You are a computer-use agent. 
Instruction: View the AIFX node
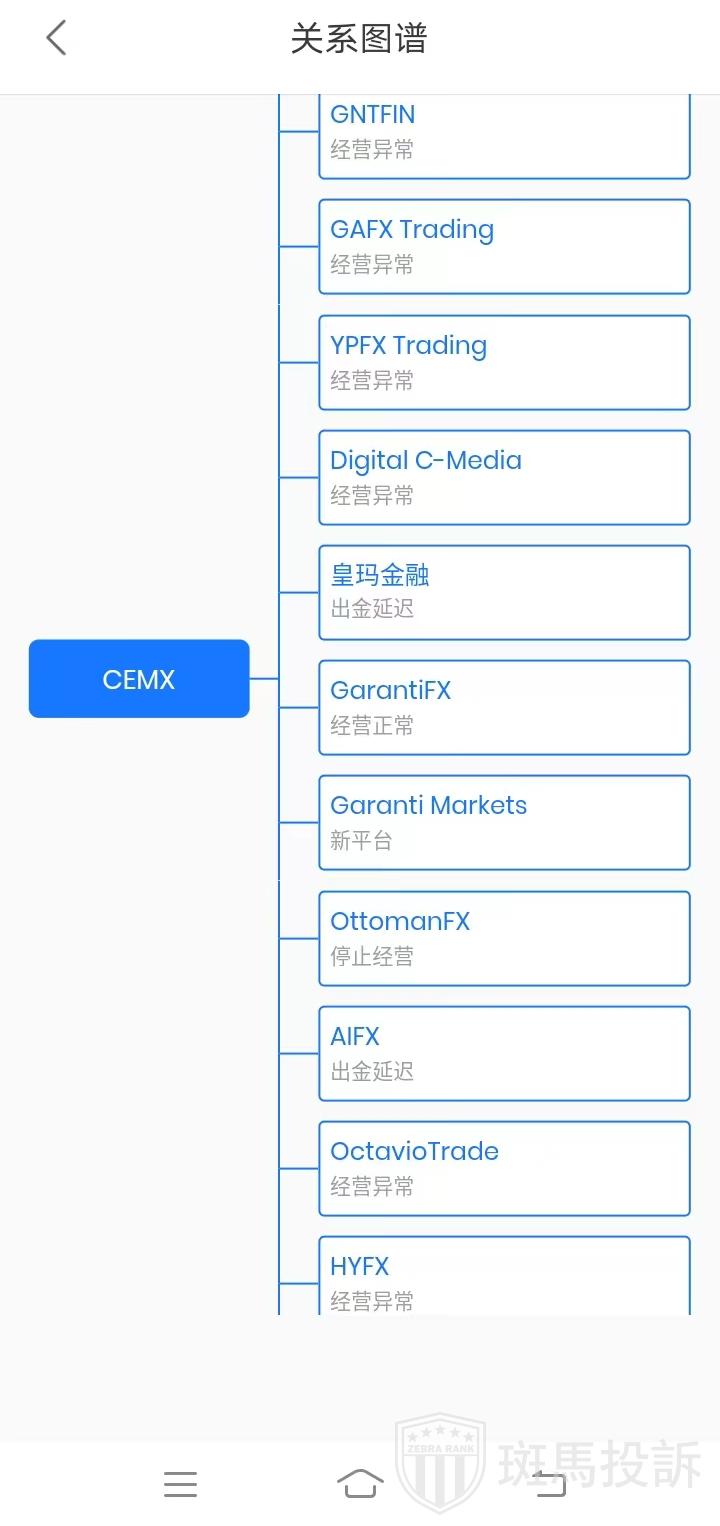(504, 1053)
